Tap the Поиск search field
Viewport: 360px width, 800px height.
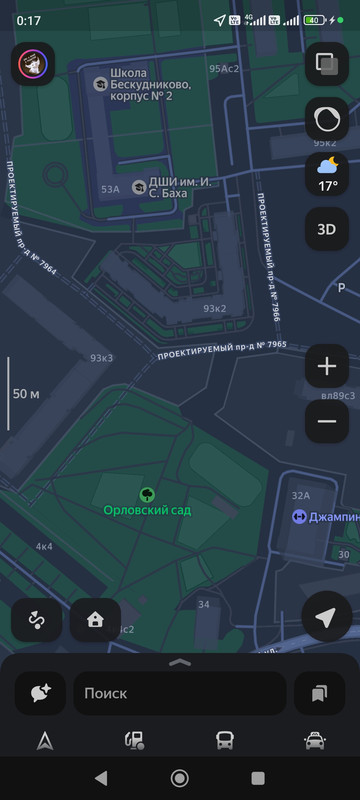180,693
